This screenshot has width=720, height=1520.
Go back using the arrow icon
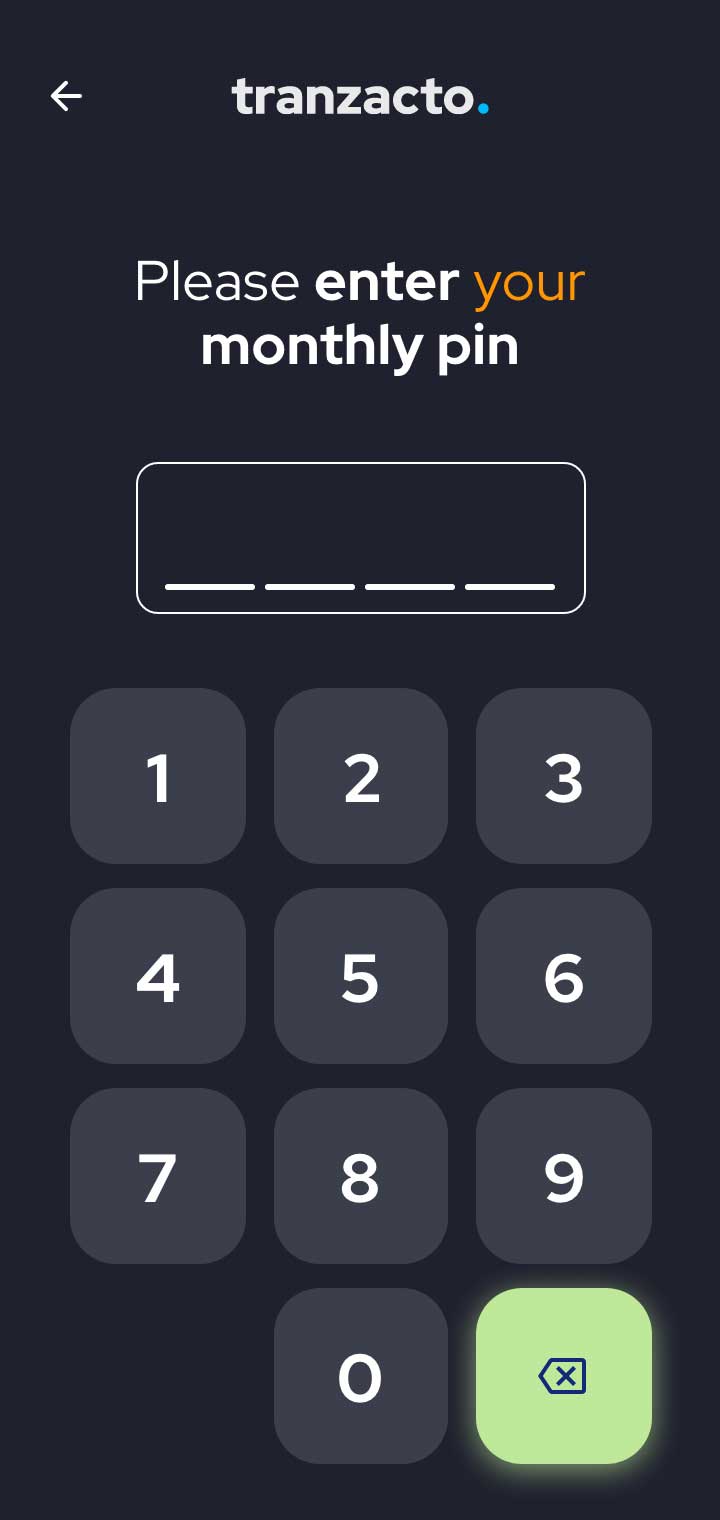[x=66, y=97]
